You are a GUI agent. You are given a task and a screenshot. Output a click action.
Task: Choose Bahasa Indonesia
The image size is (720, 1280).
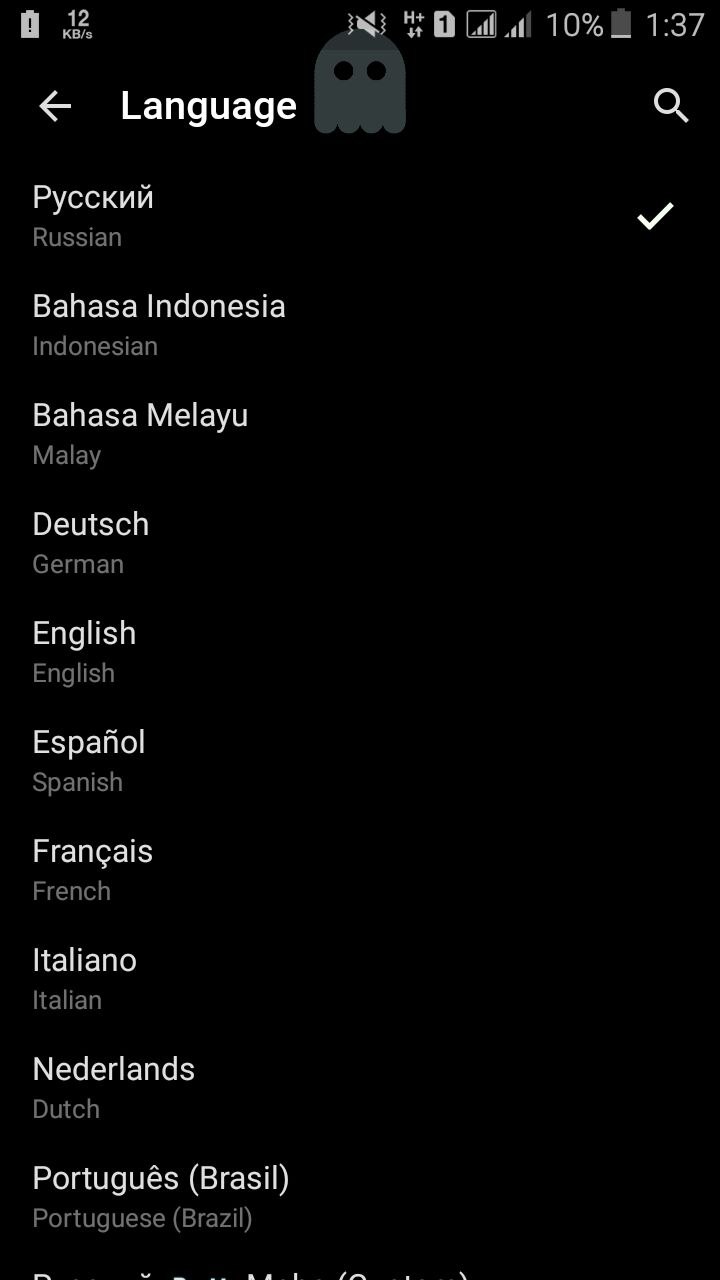point(360,325)
